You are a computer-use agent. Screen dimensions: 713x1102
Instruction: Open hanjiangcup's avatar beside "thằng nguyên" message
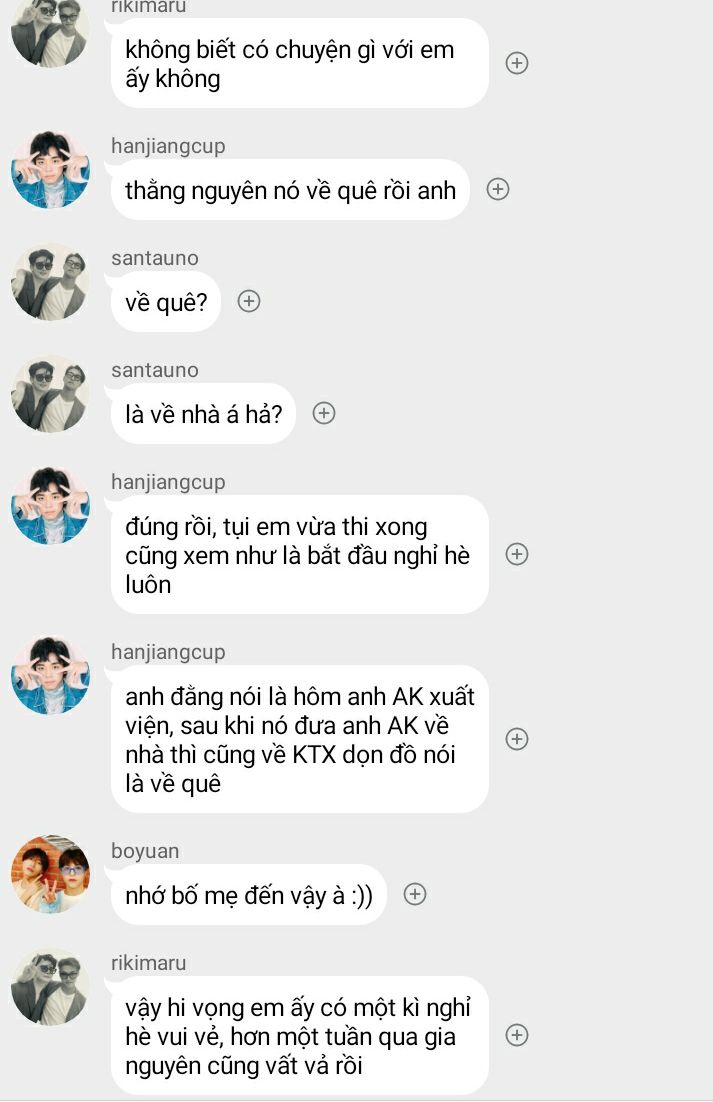point(50,169)
